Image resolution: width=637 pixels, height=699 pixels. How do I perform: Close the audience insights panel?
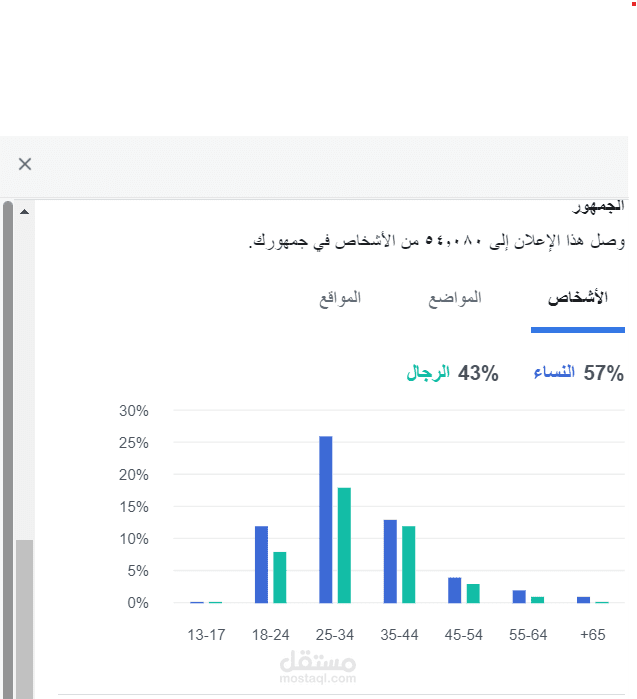point(25,164)
